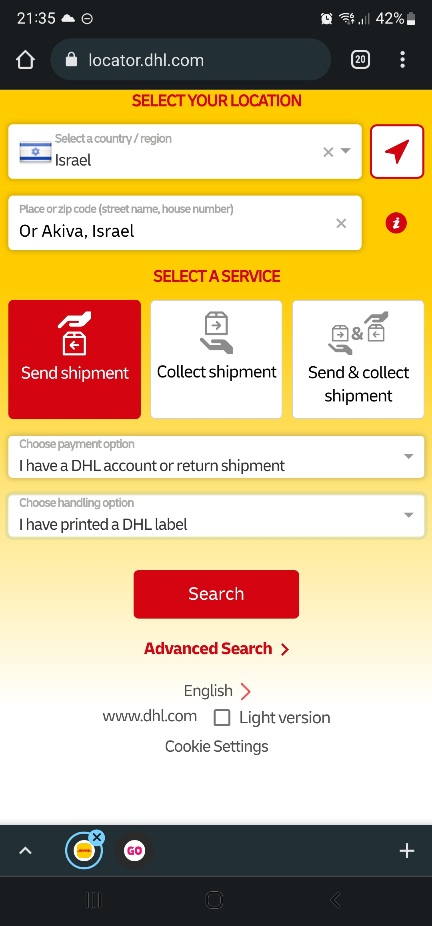432x926 pixels.
Task: Edit the place or zip code field
Action: (171, 223)
